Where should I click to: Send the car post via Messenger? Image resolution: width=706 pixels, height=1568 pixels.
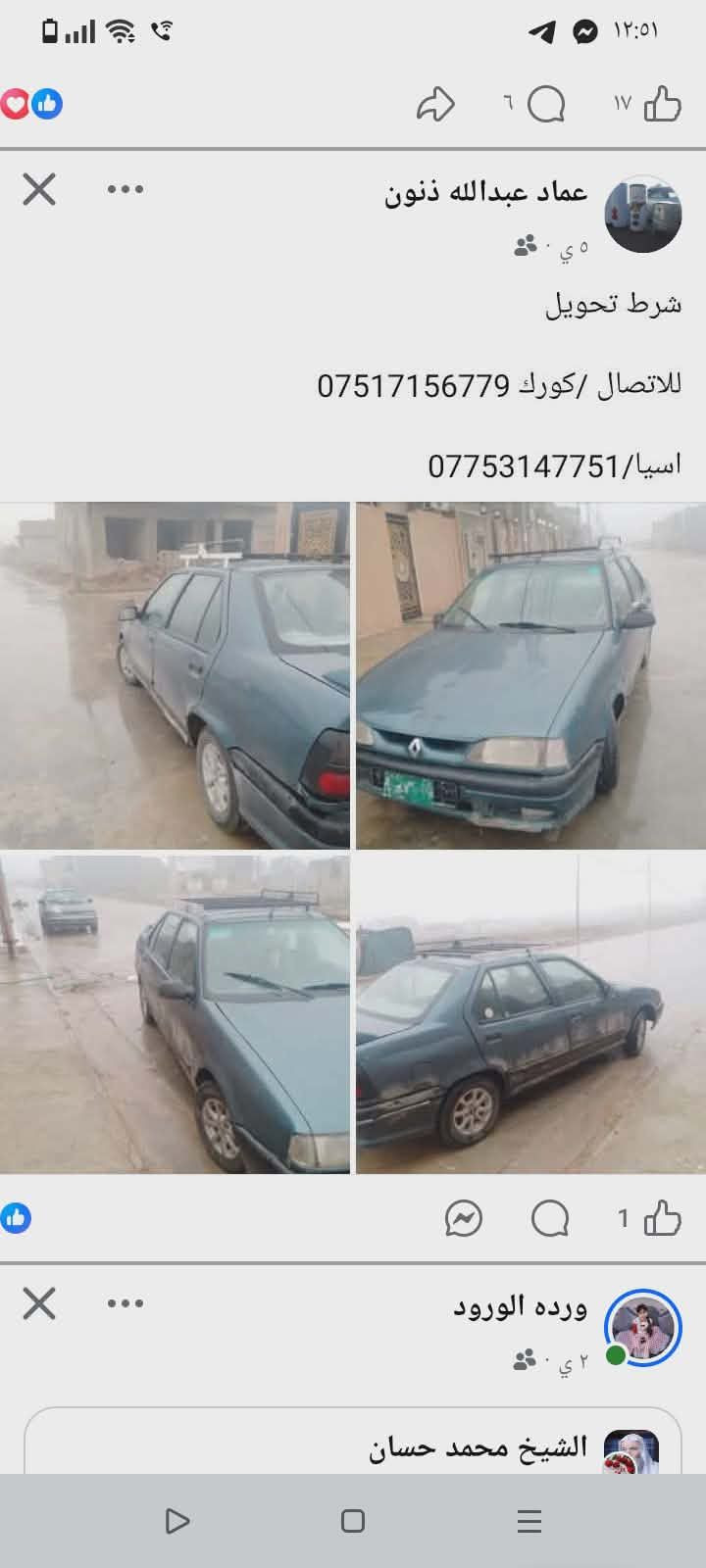point(463,1219)
